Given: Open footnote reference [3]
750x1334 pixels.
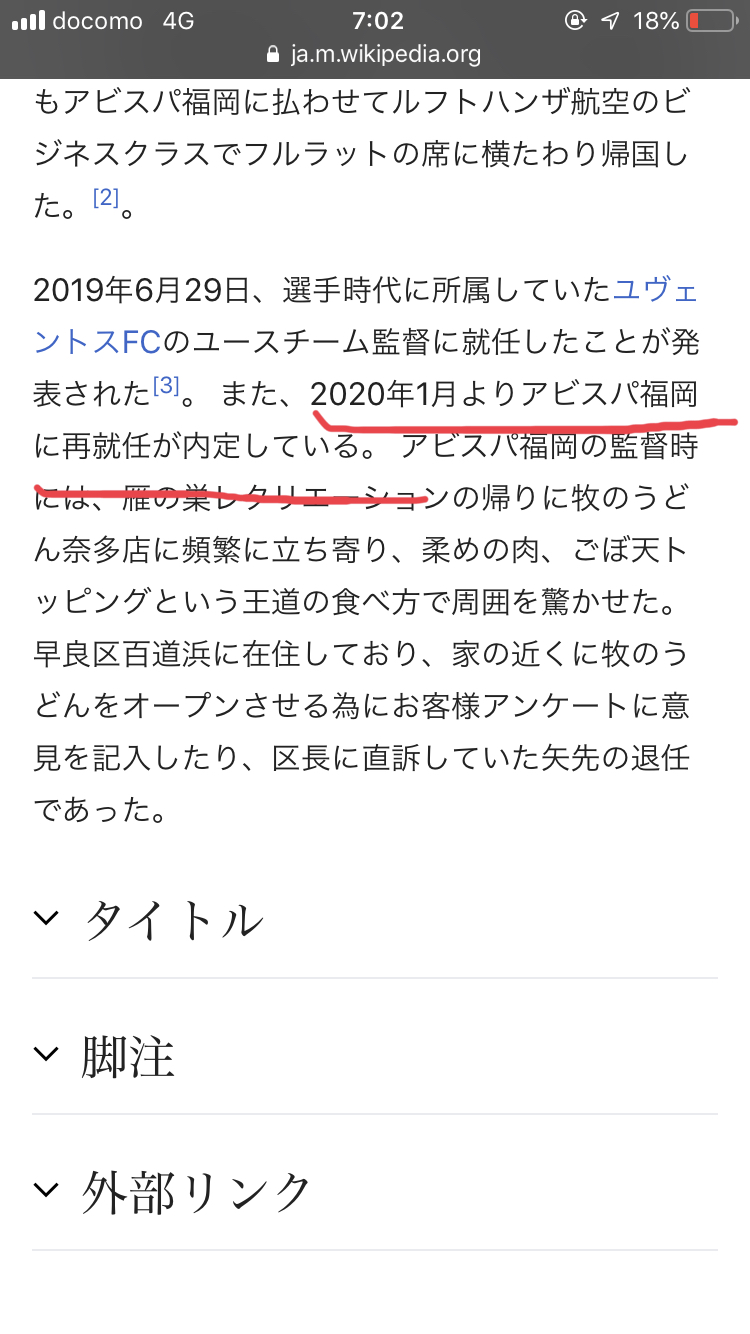Looking at the screenshot, I should pos(165,385).
